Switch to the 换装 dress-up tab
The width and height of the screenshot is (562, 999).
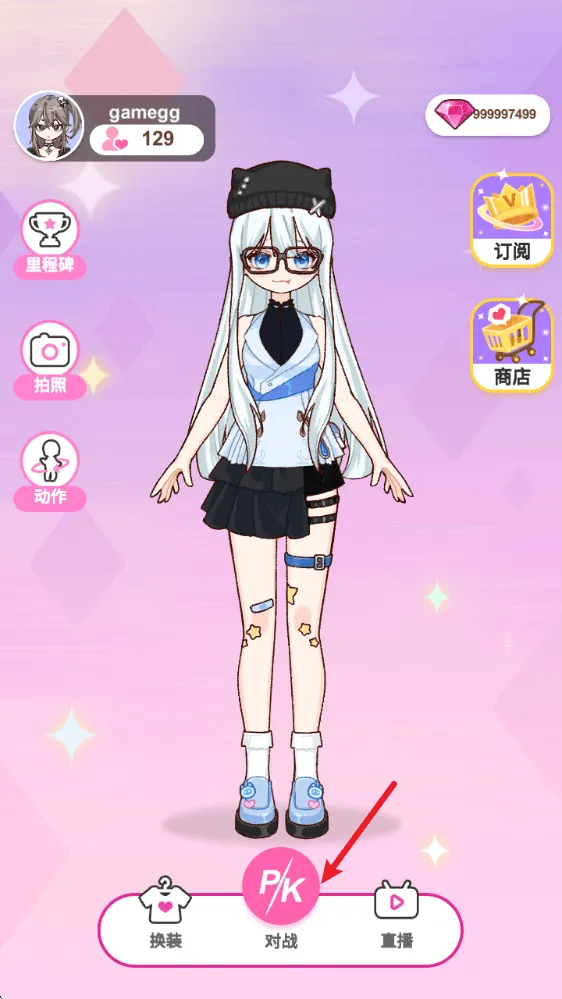(166, 913)
